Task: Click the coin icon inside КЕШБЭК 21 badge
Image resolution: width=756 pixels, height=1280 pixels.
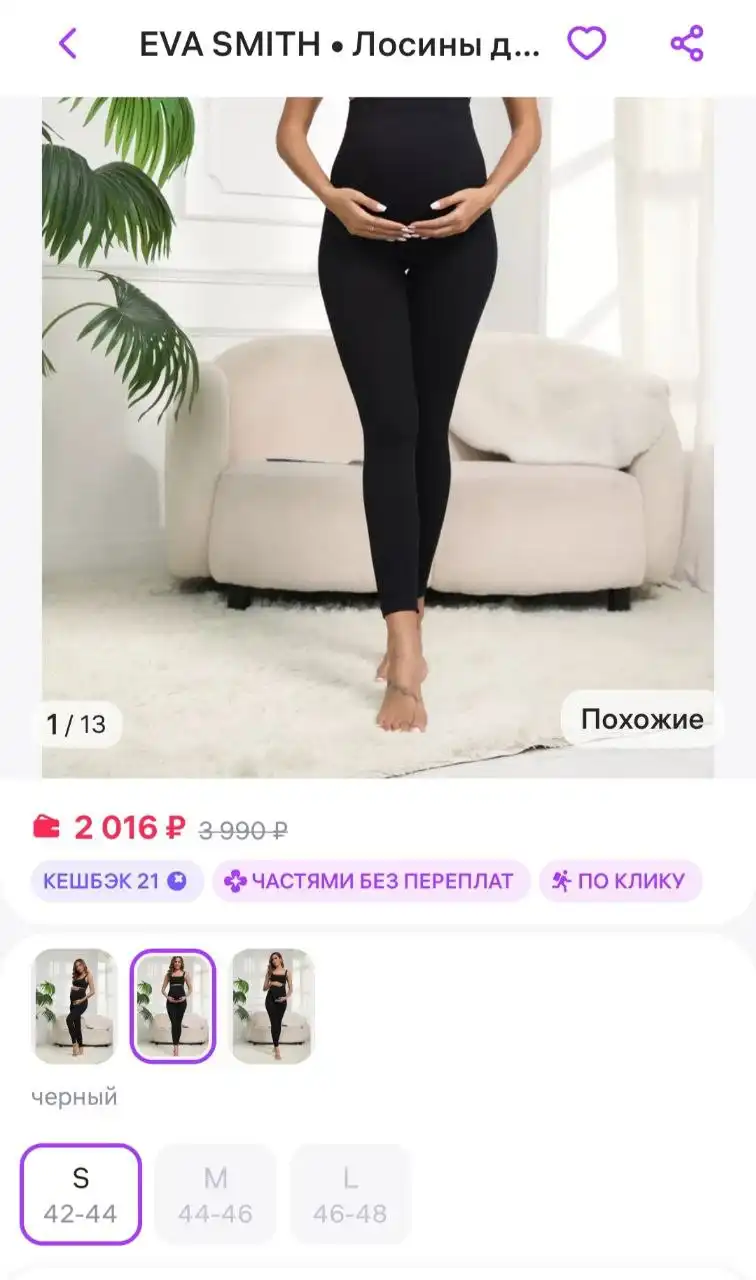Action: pos(176,880)
